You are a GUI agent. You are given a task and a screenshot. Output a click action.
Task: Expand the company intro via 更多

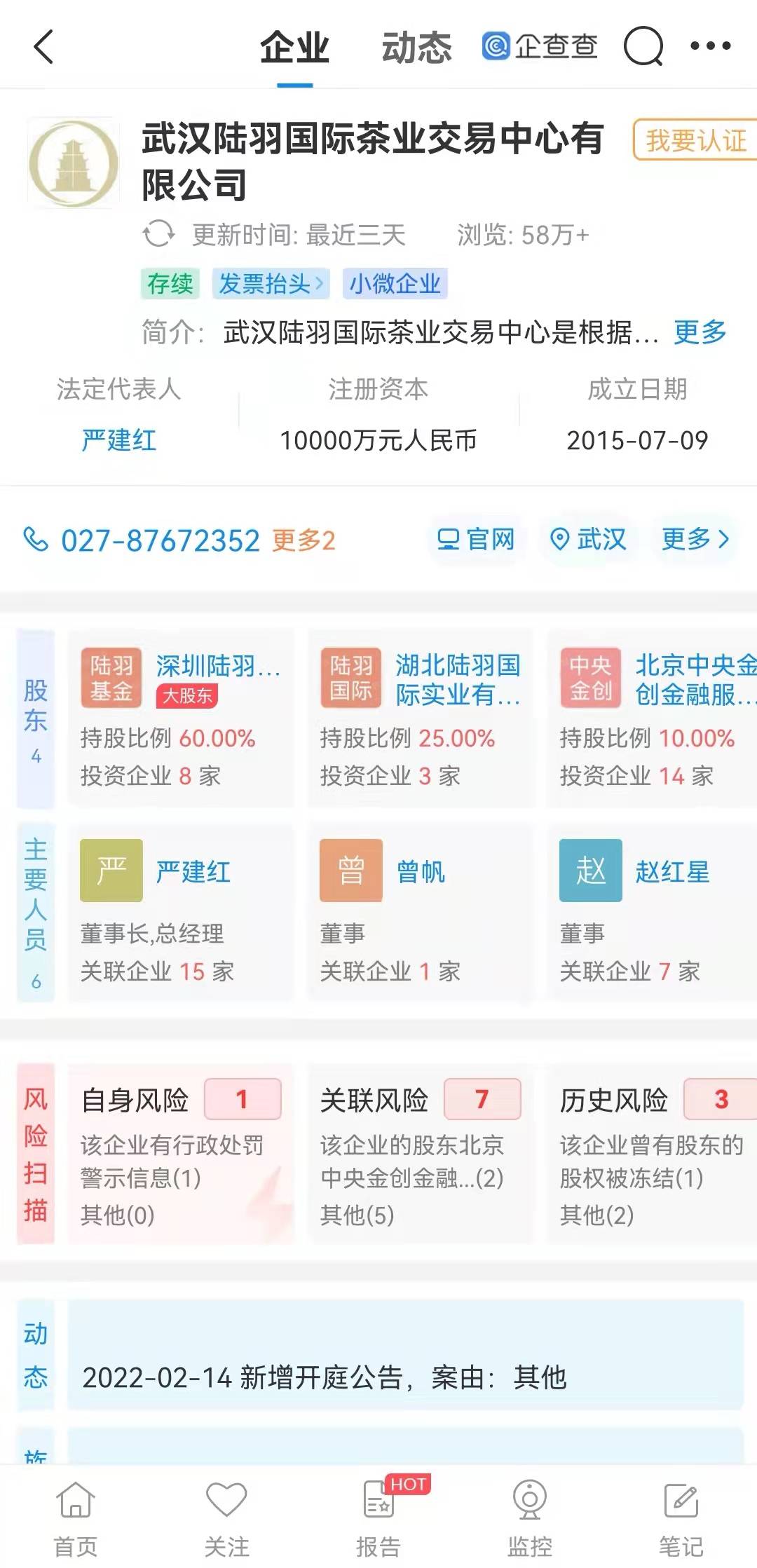[x=700, y=332]
